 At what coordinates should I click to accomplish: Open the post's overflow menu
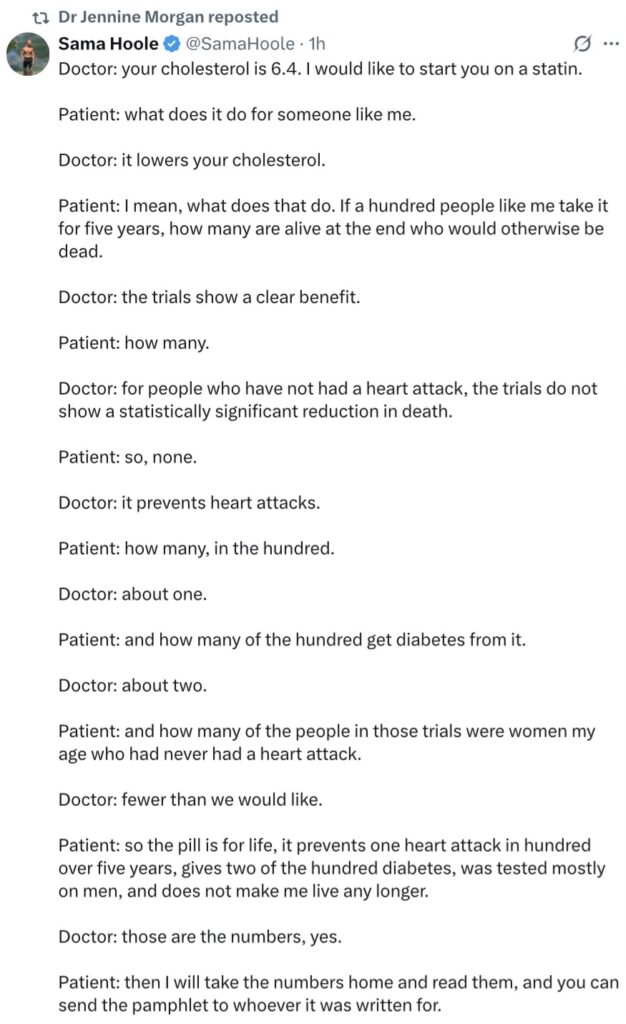pyautogui.click(x=611, y=44)
